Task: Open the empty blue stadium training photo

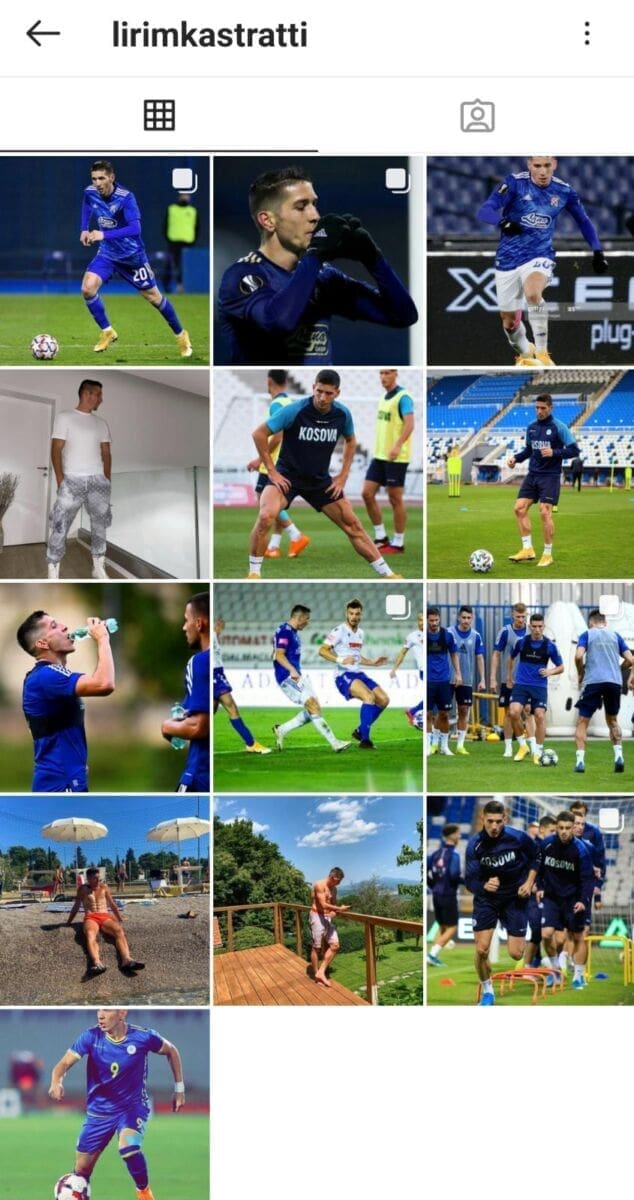Action: click(x=530, y=474)
